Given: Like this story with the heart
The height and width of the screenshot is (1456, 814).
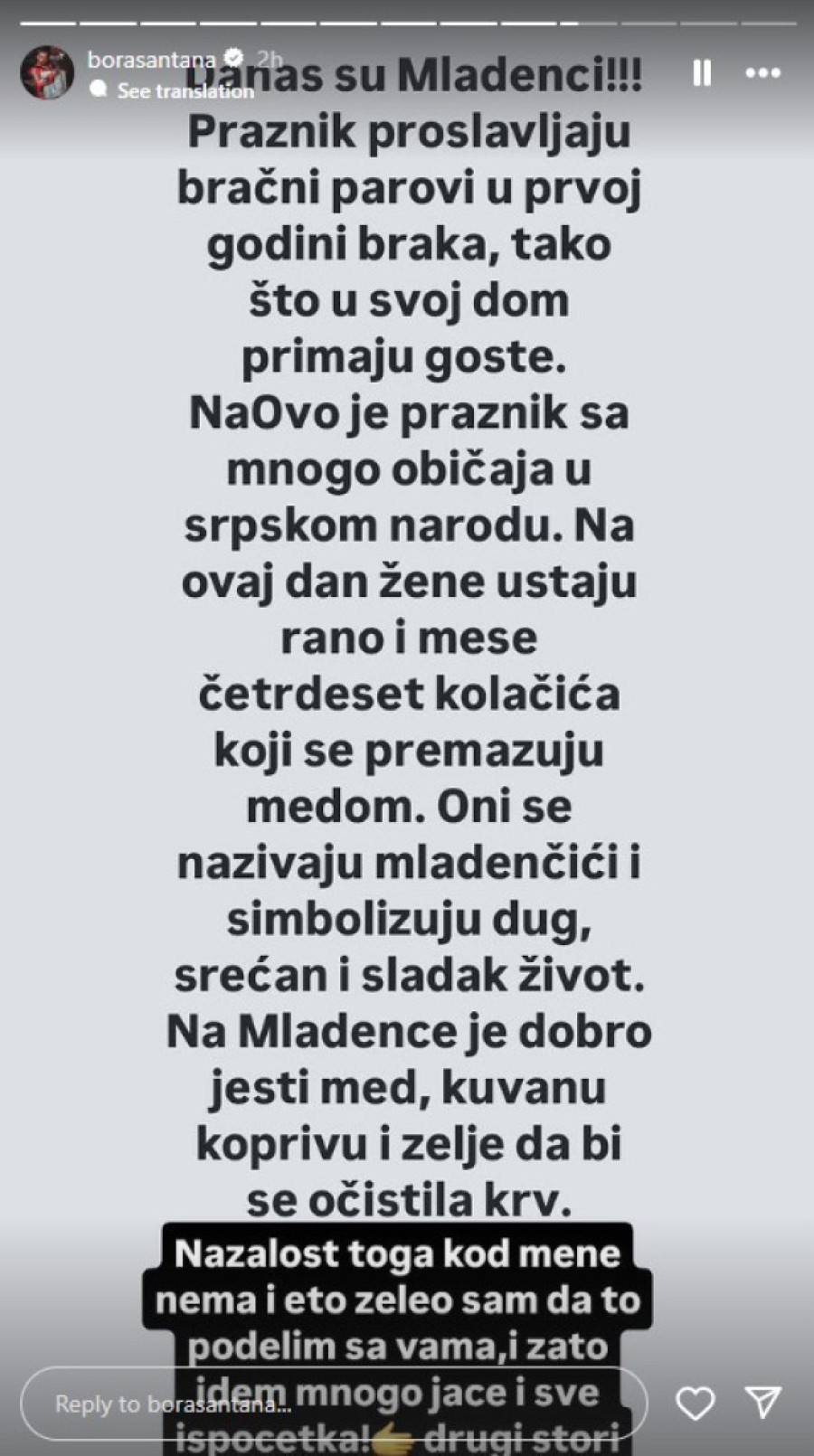Looking at the screenshot, I should point(696,1403).
